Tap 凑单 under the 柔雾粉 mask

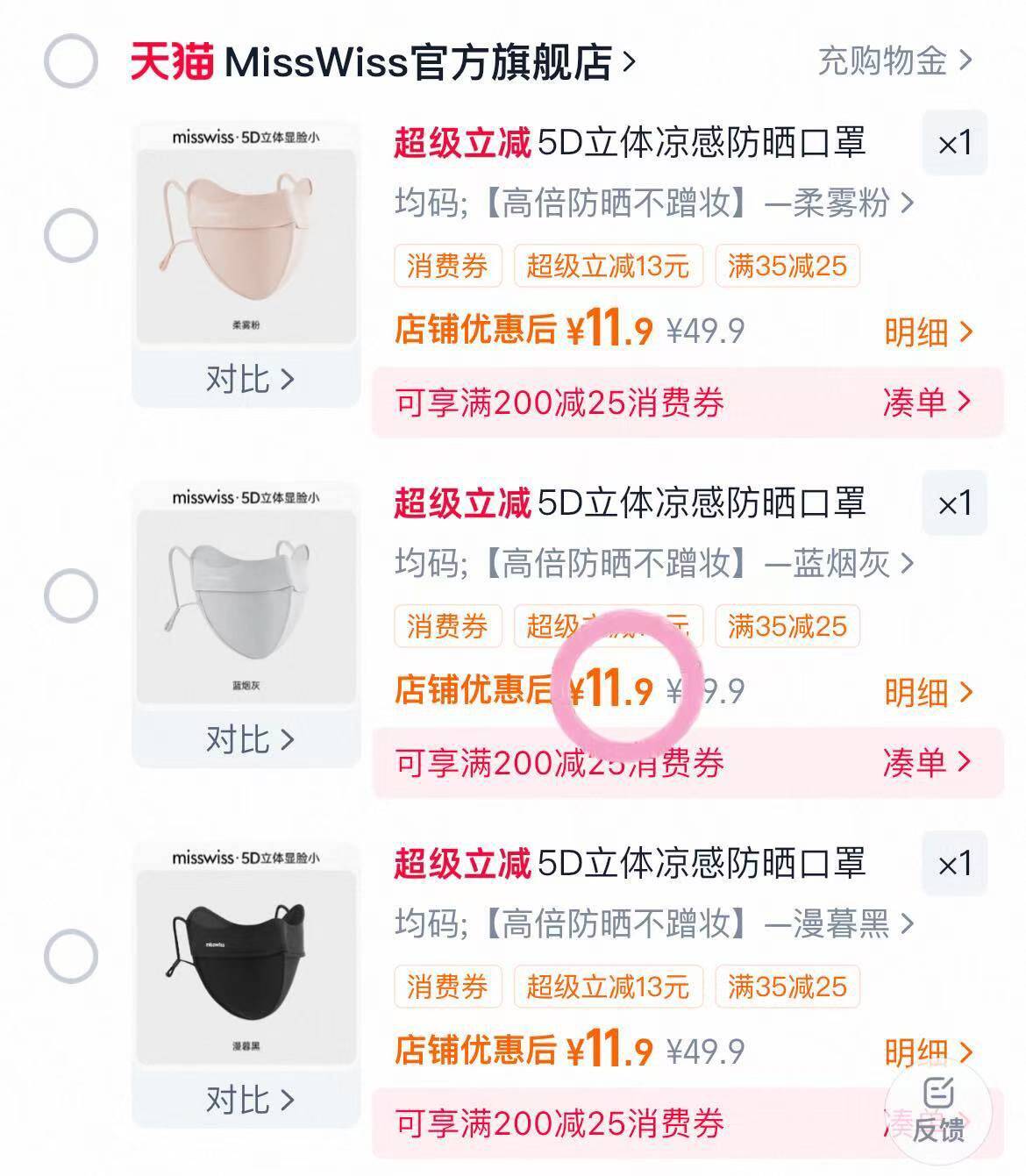[927, 403]
